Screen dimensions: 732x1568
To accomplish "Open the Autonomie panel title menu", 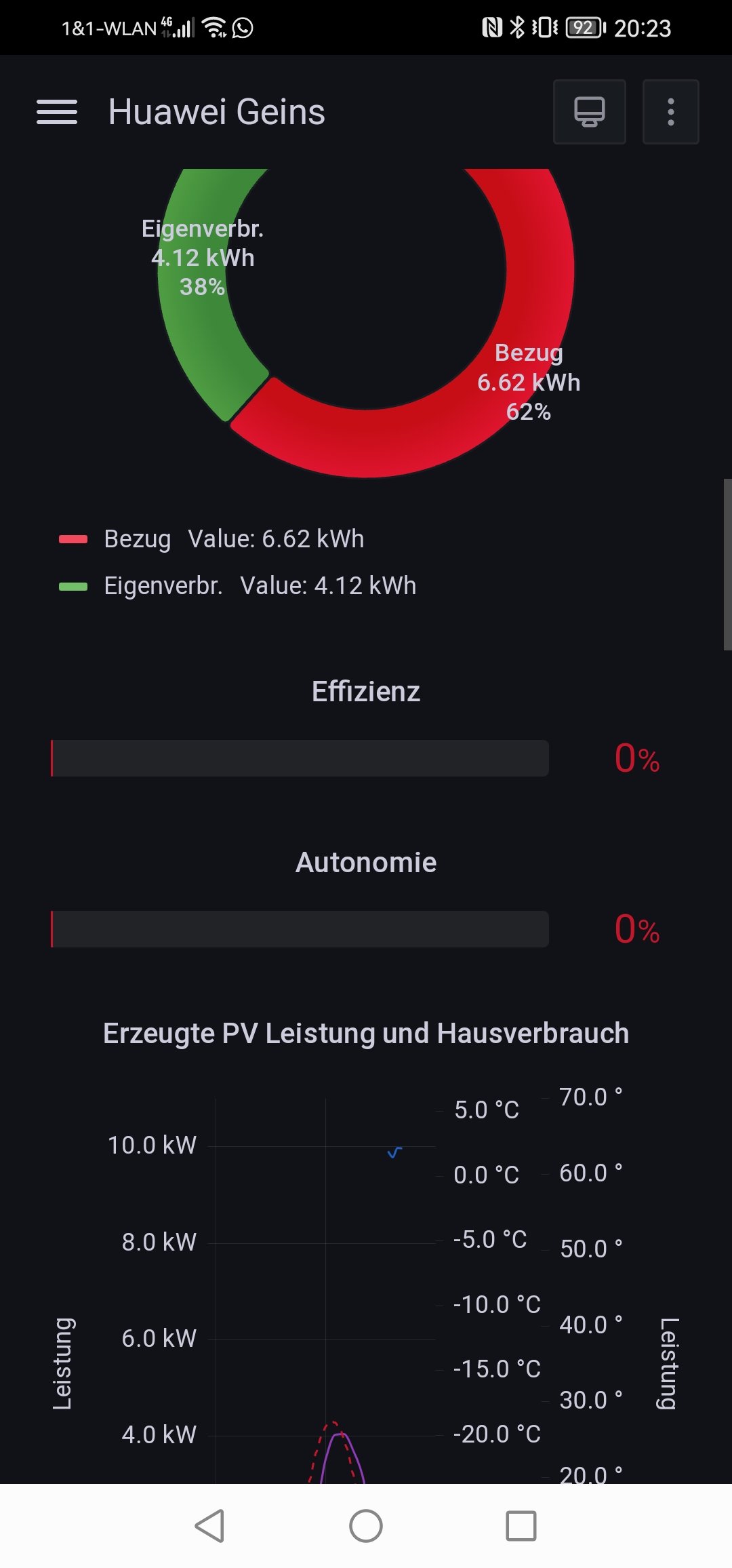I will 366,863.
